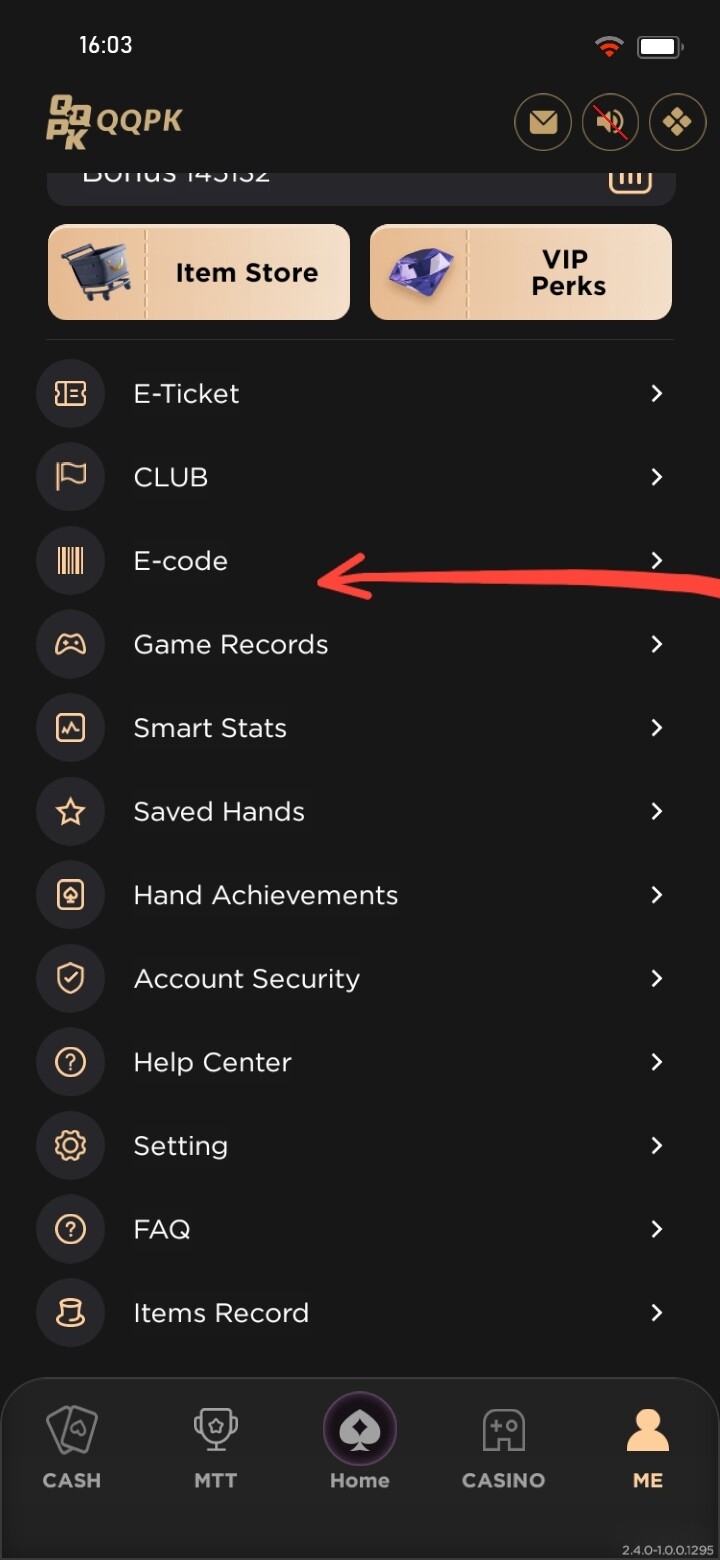Open the diamond-shaped menu icon

click(677, 122)
